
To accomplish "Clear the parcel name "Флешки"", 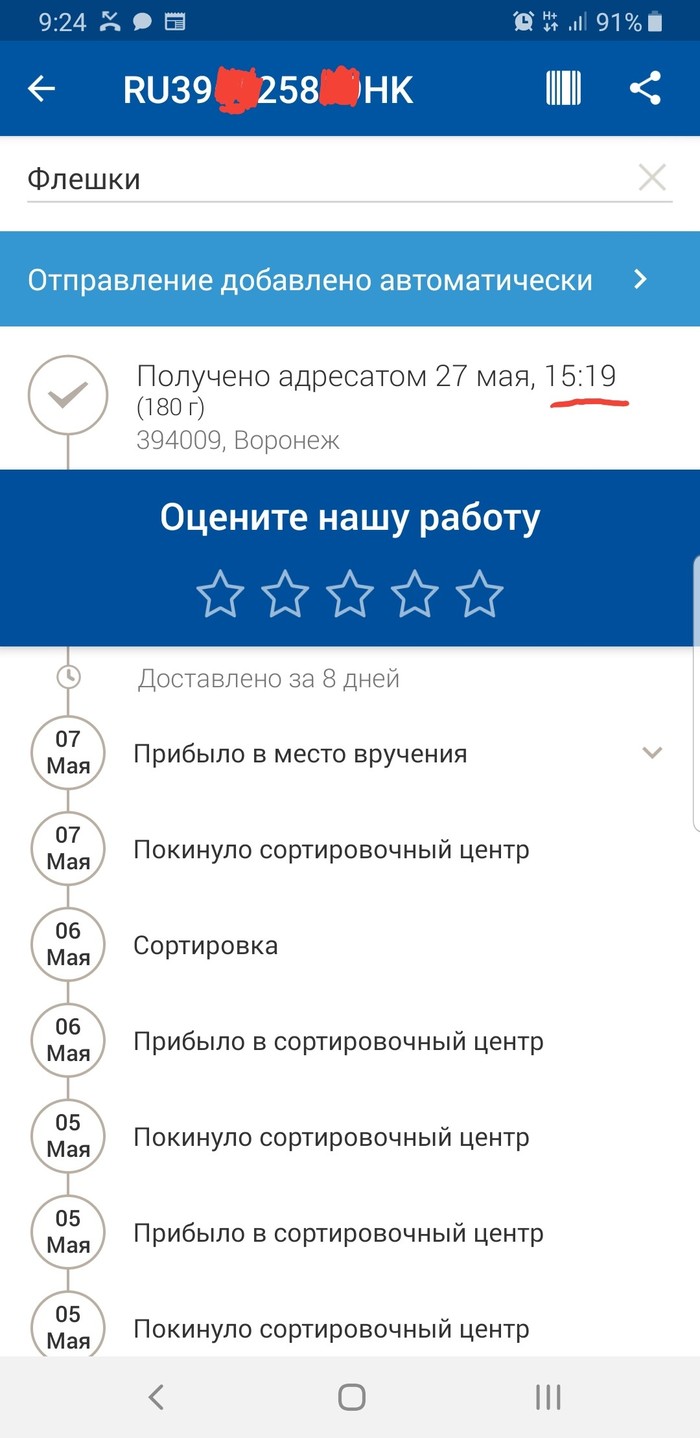I will [652, 179].
